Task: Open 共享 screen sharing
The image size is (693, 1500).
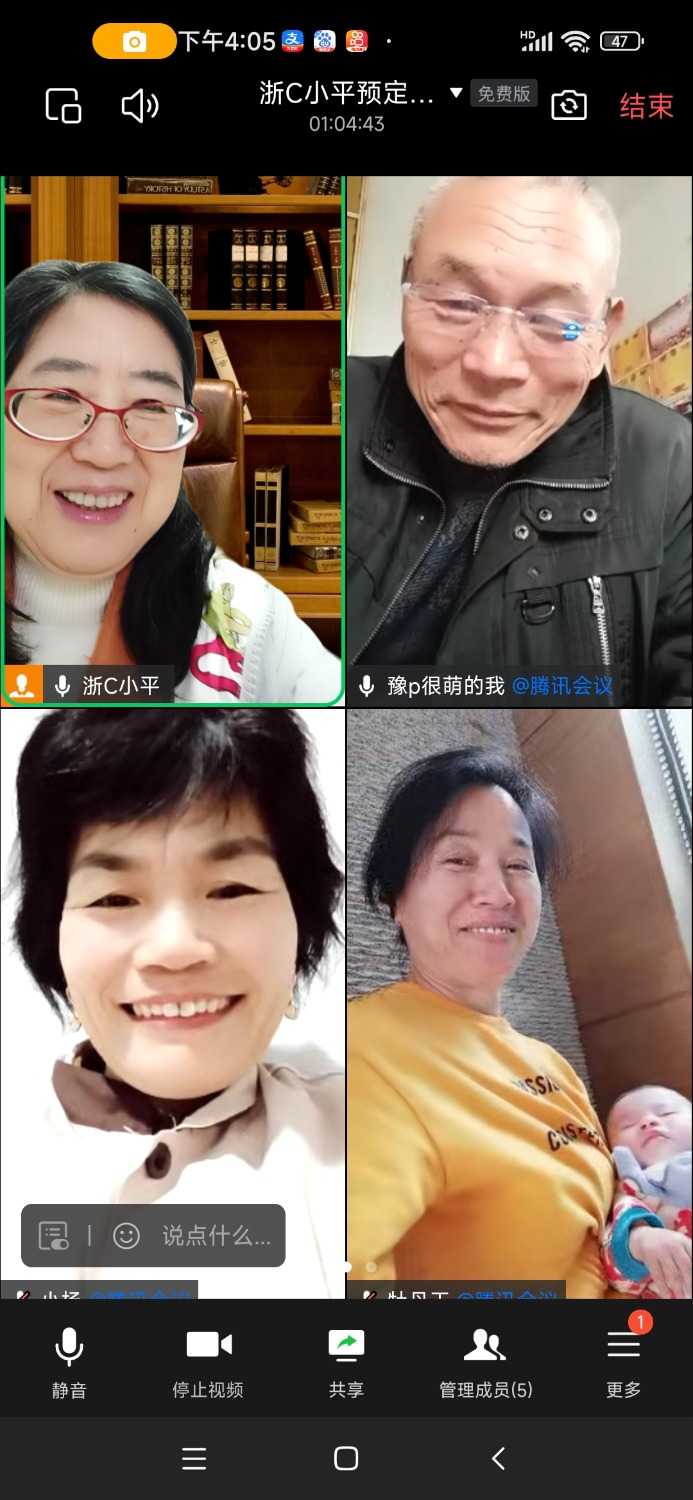Action: coord(346,1360)
